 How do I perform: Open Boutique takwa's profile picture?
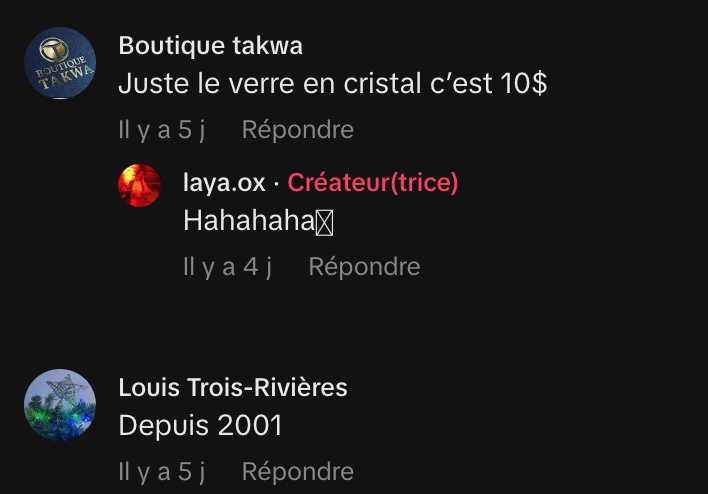60,64
